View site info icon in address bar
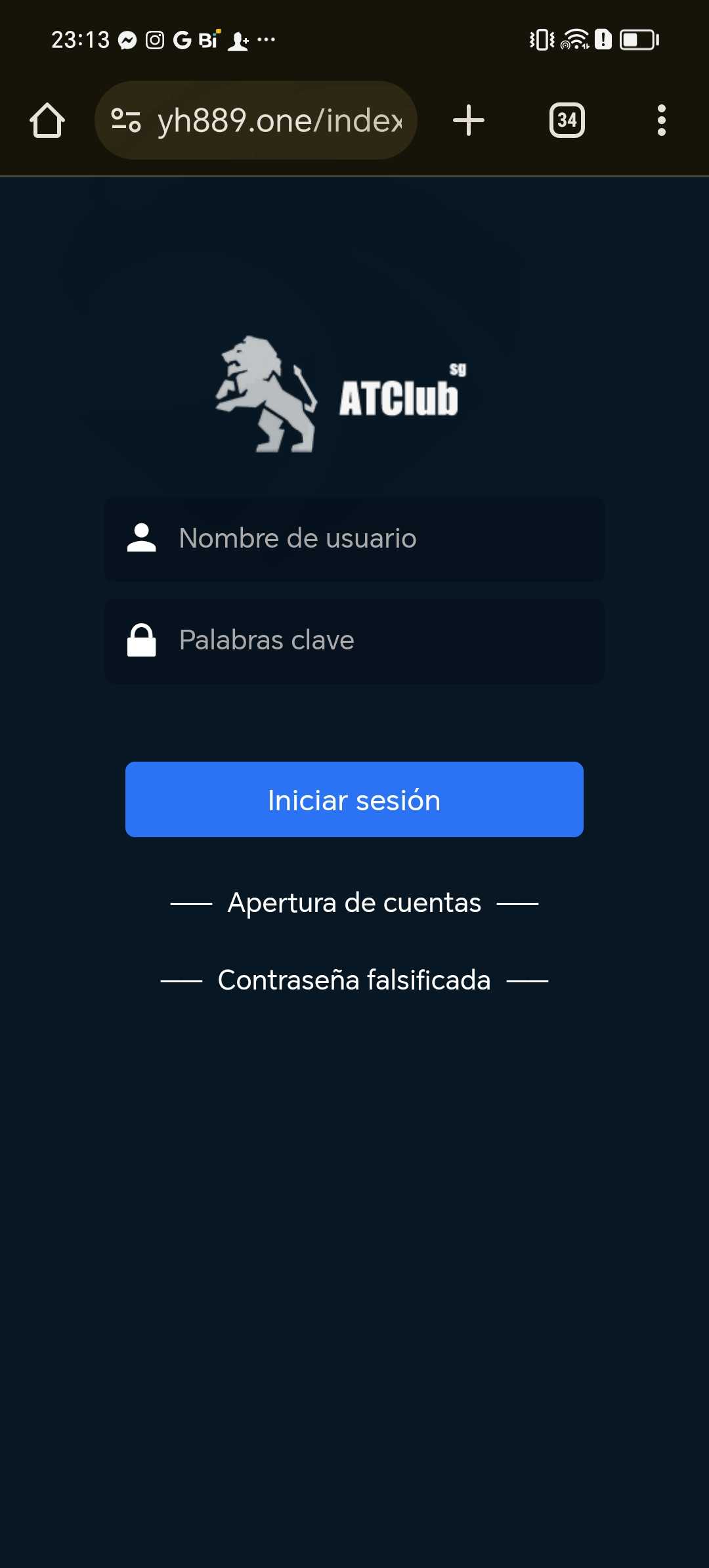Screen dimensions: 709x1568 coord(126,121)
